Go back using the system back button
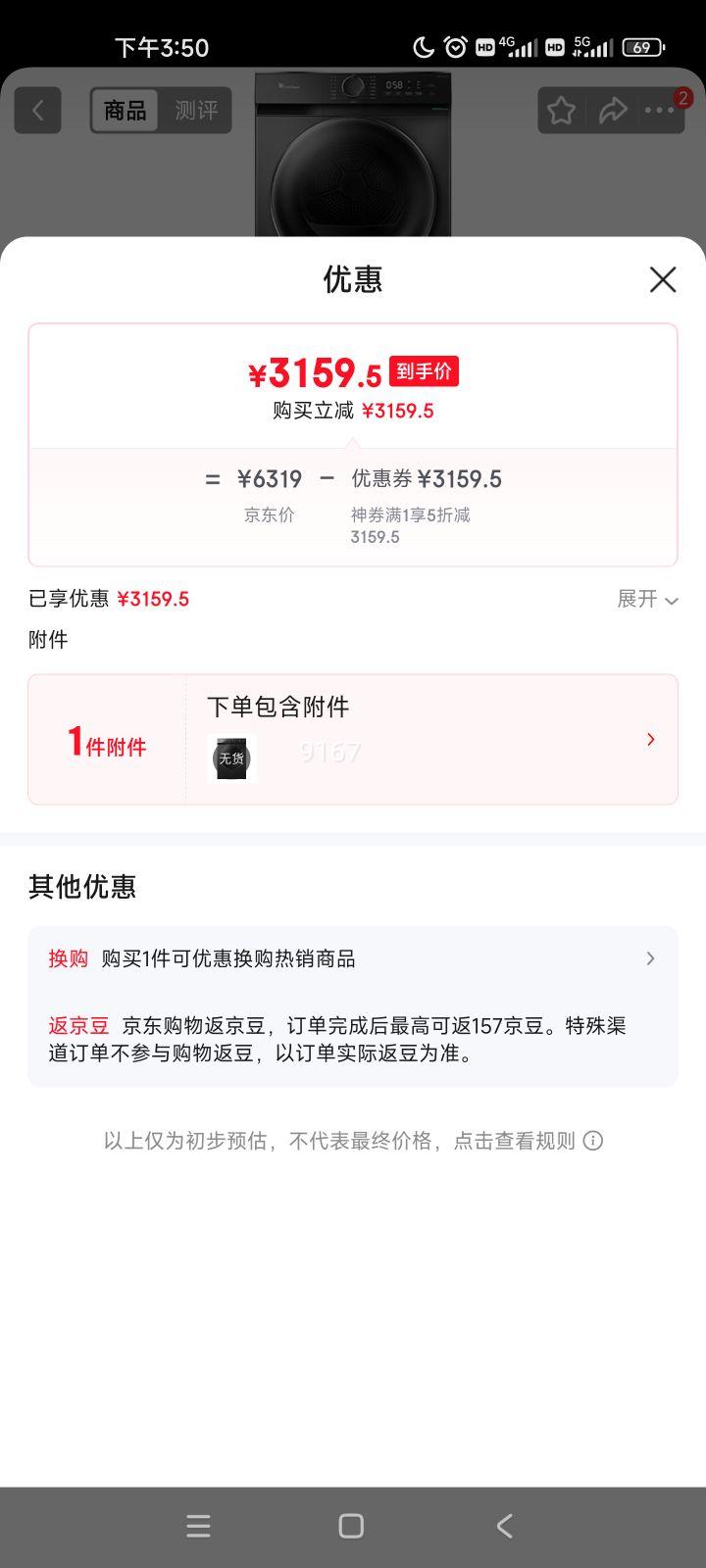This screenshot has height=1568, width=706. tap(504, 1526)
